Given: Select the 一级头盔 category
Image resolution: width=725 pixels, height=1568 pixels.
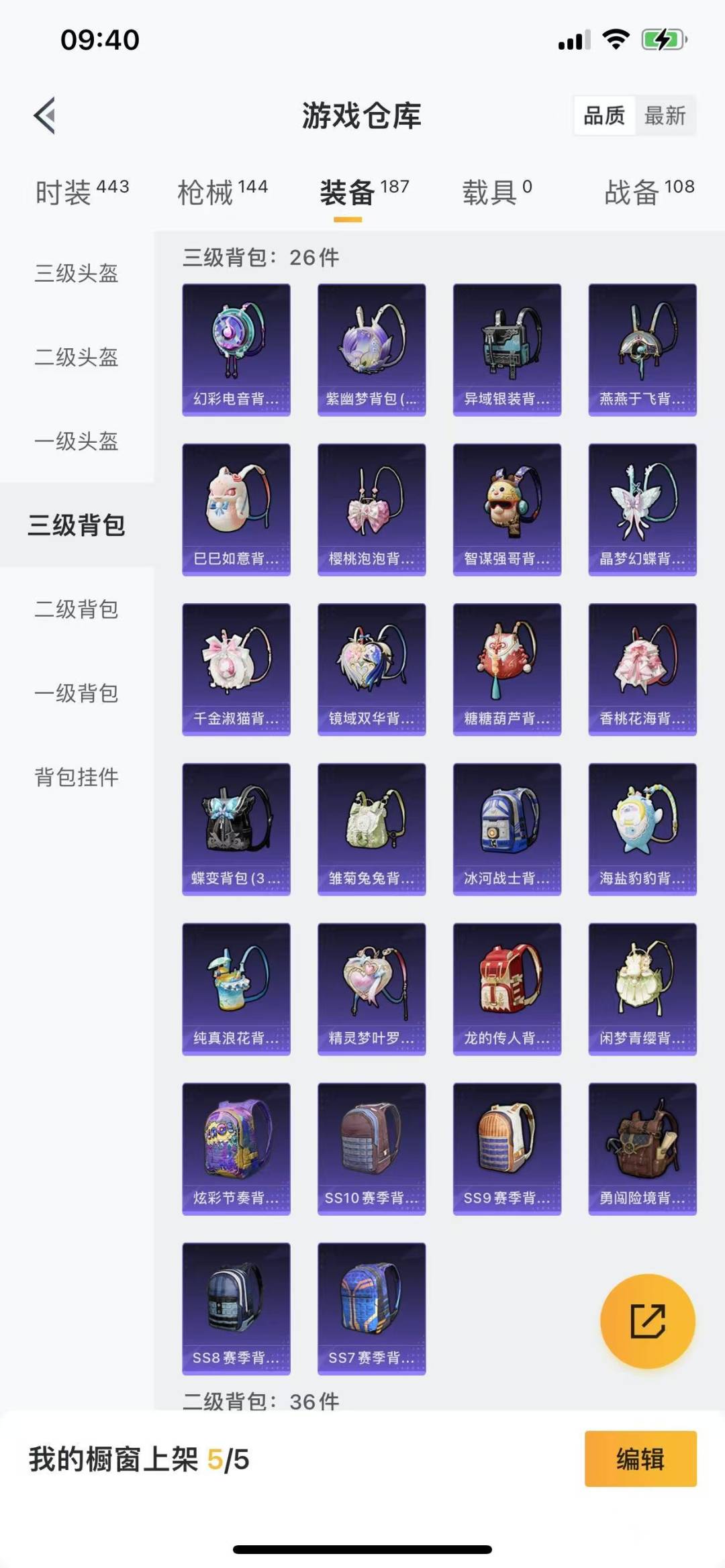Looking at the screenshot, I should [77, 441].
